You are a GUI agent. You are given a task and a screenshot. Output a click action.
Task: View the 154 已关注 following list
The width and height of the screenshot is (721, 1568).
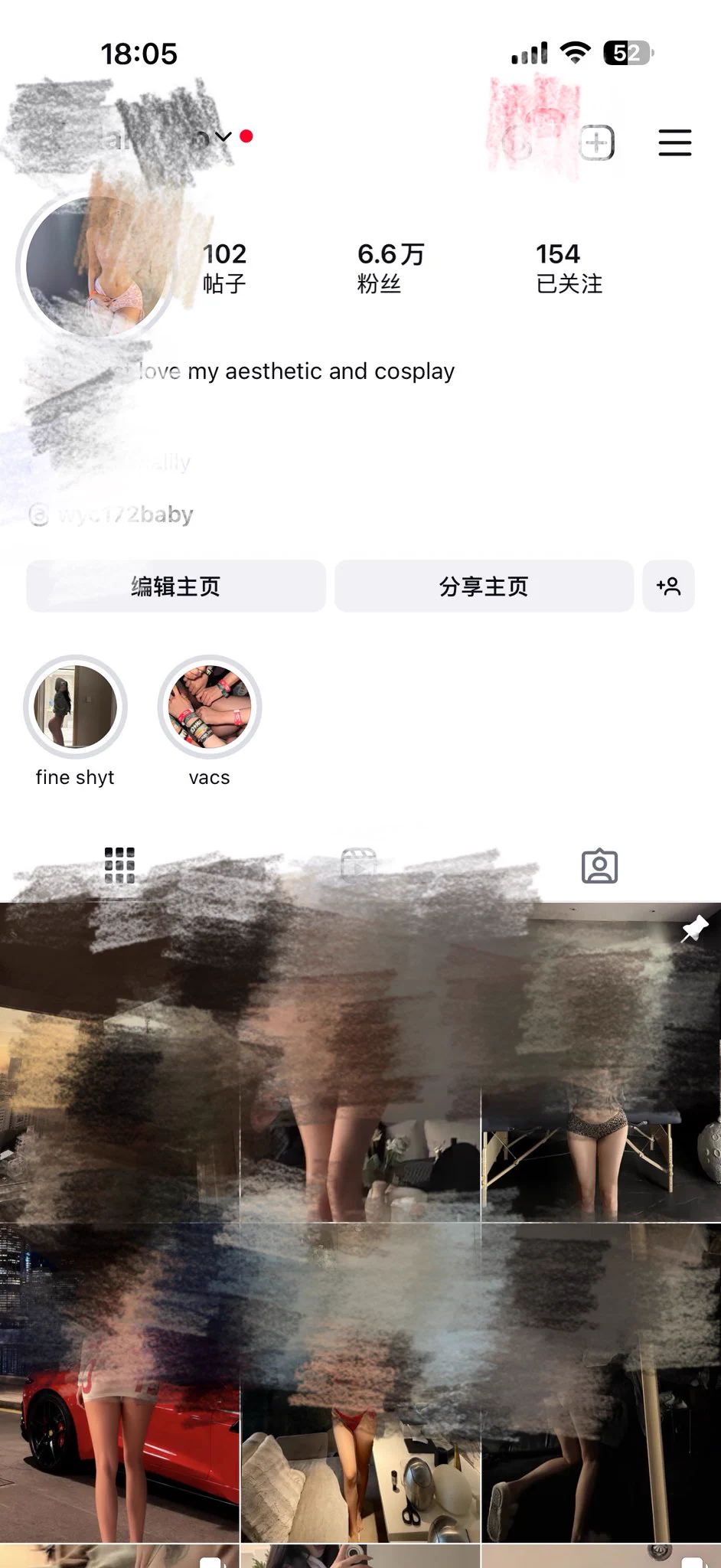tap(569, 268)
